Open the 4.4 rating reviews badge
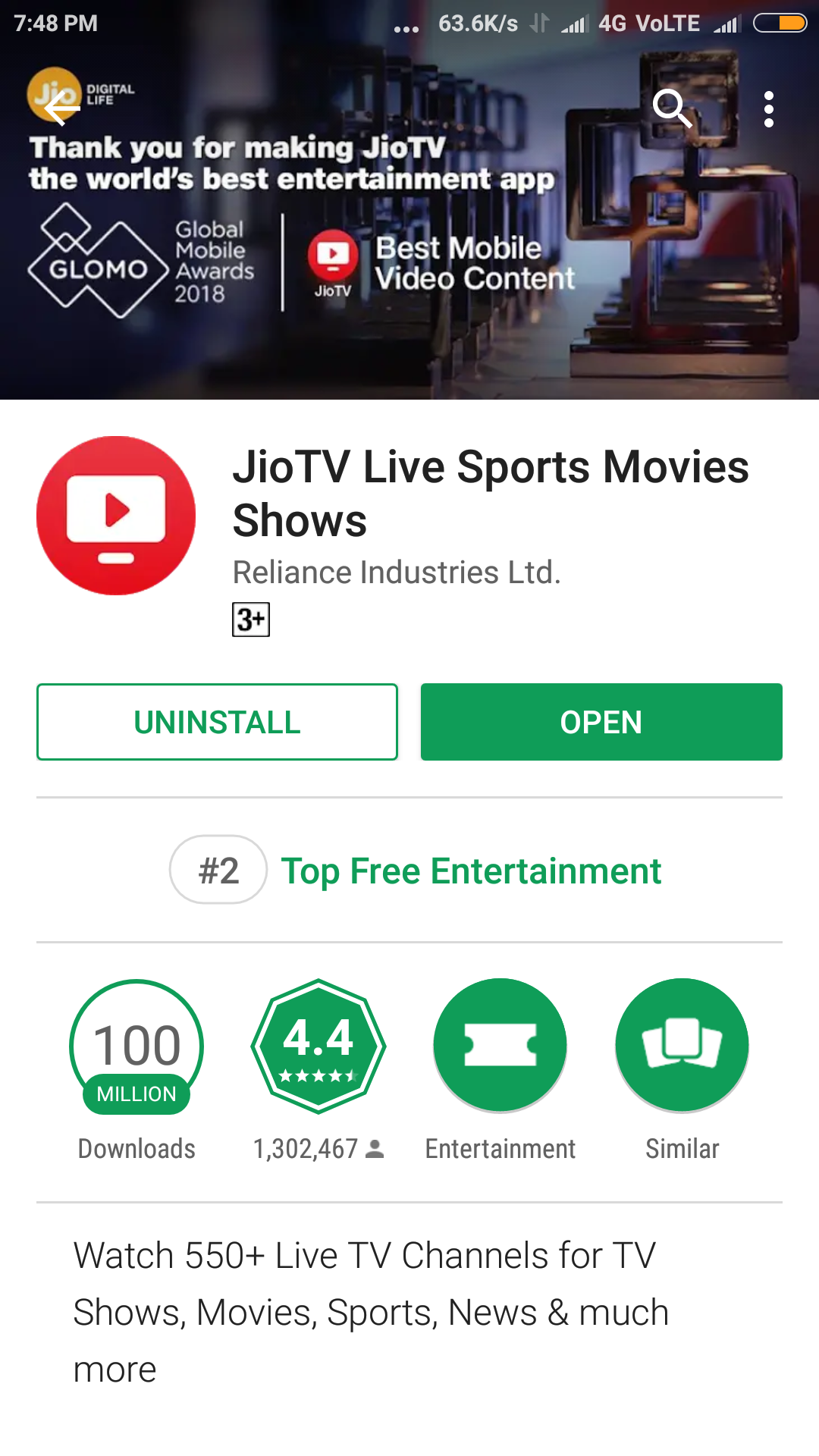 318,1046
